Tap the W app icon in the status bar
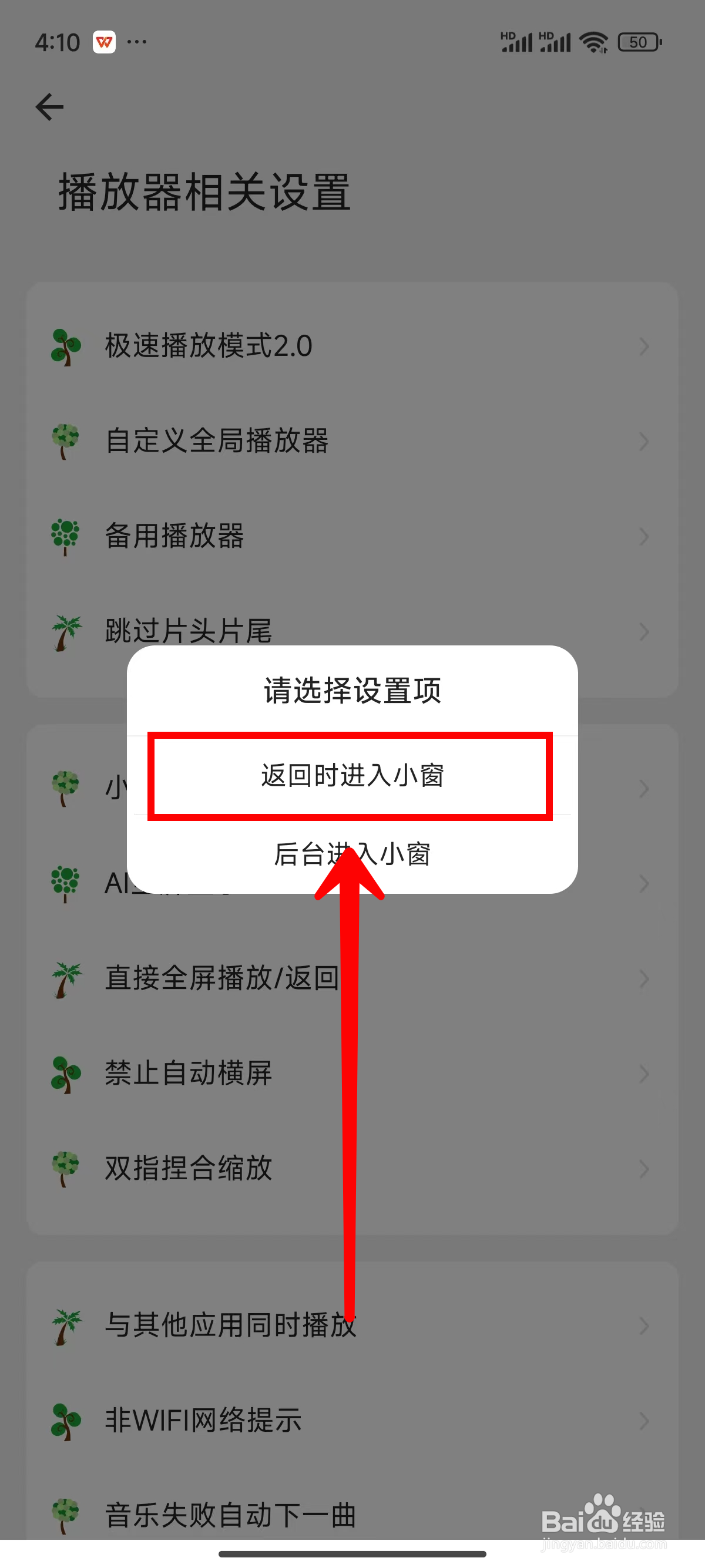The image size is (705, 1568). click(x=102, y=41)
